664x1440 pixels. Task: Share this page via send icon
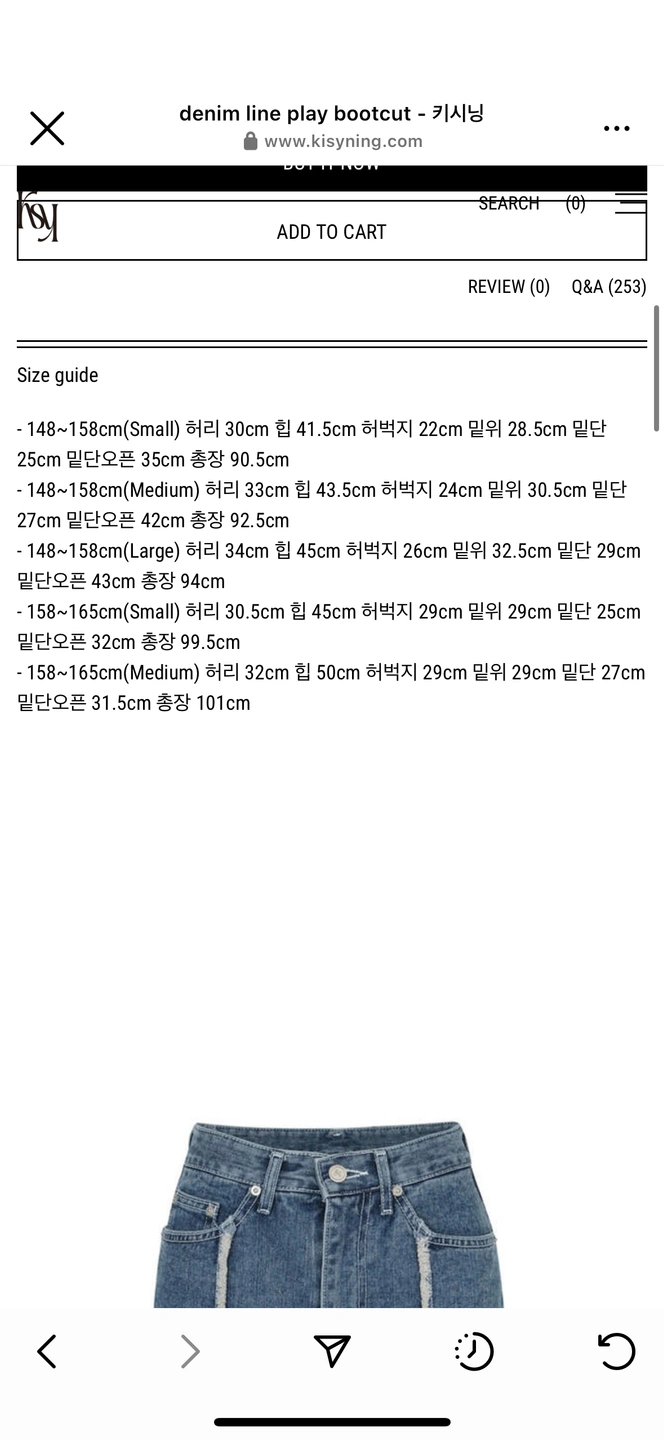(x=332, y=1351)
